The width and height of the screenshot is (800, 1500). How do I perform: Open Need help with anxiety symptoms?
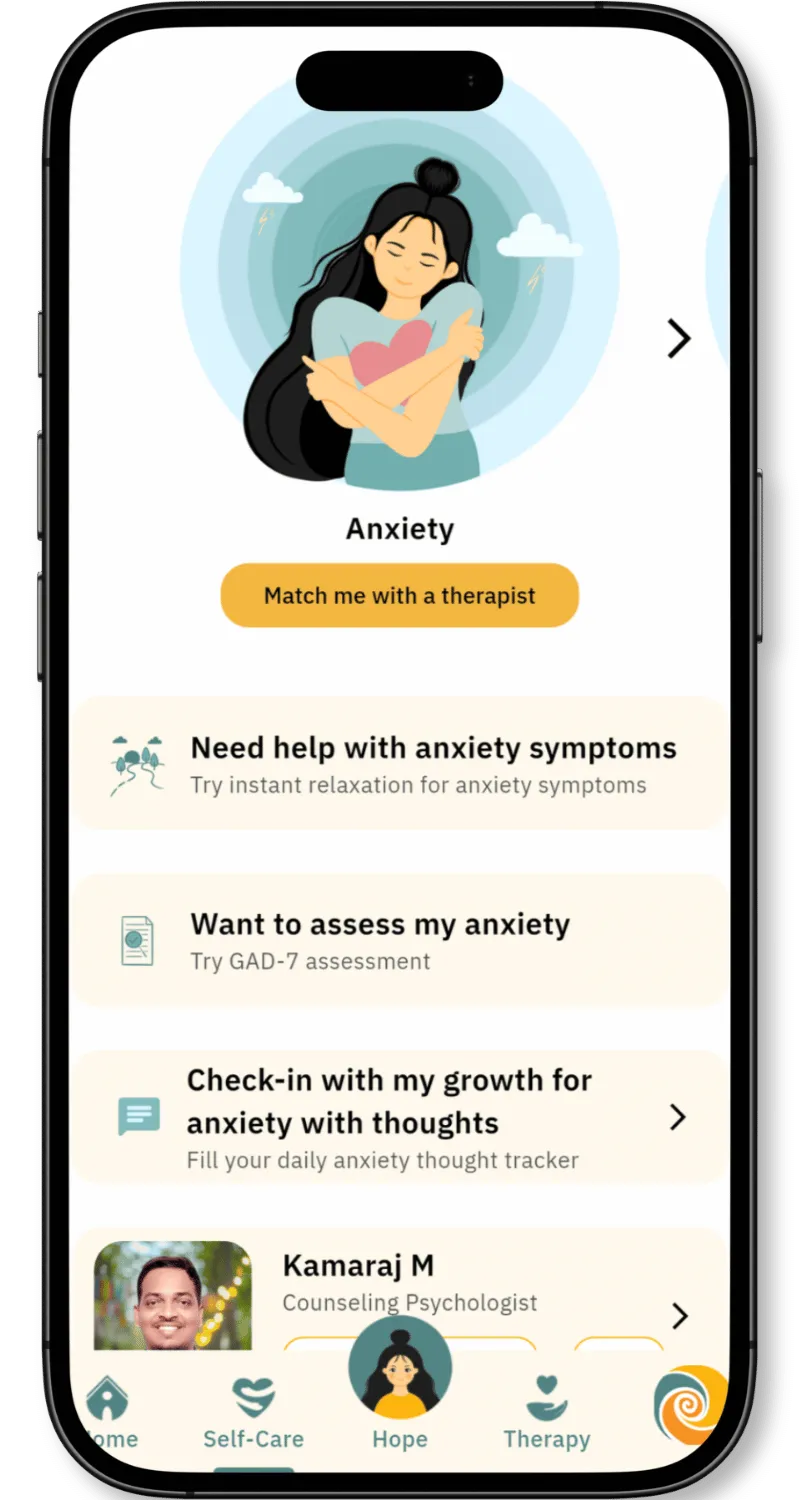[x=400, y=764]
